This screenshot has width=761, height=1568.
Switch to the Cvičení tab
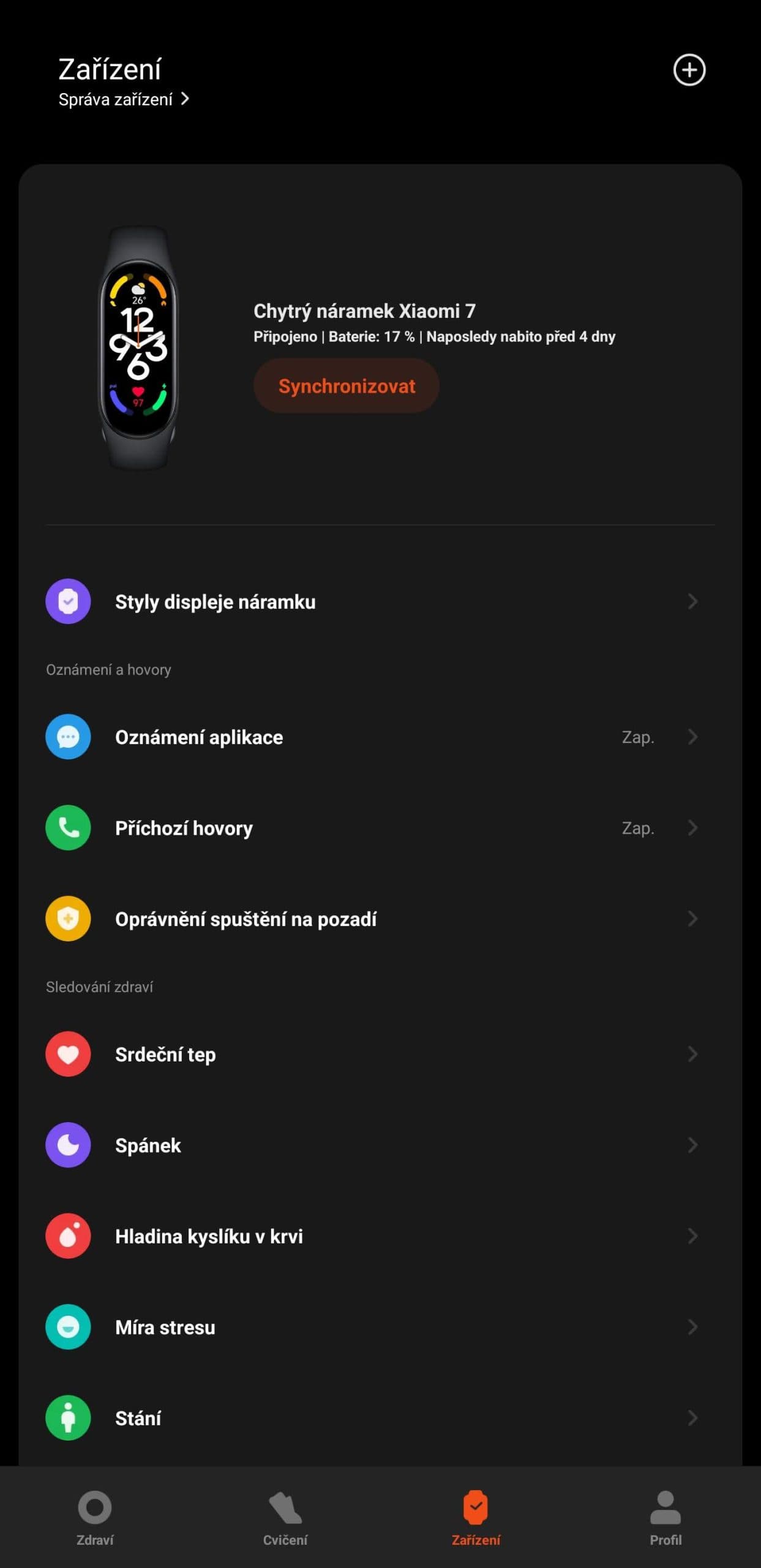click(x=285, y=1517)
